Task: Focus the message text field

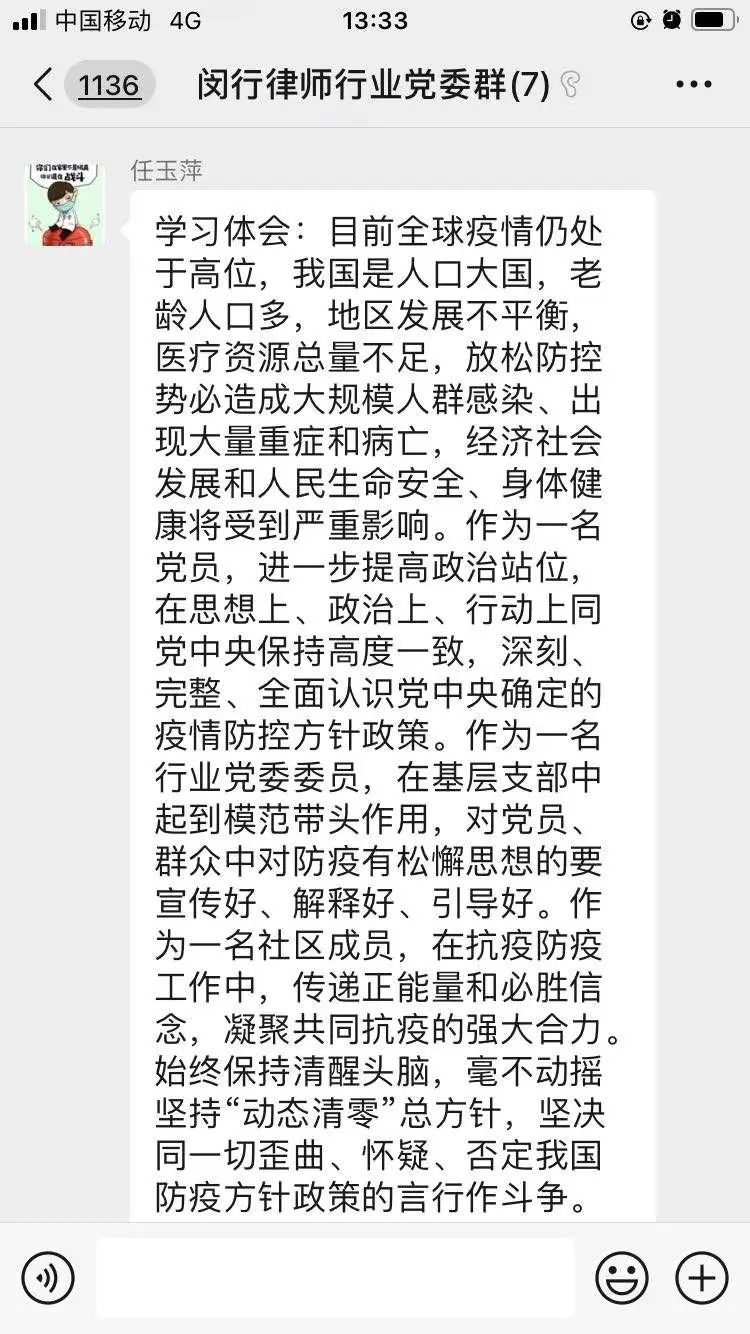Action: coord(335,1278)
